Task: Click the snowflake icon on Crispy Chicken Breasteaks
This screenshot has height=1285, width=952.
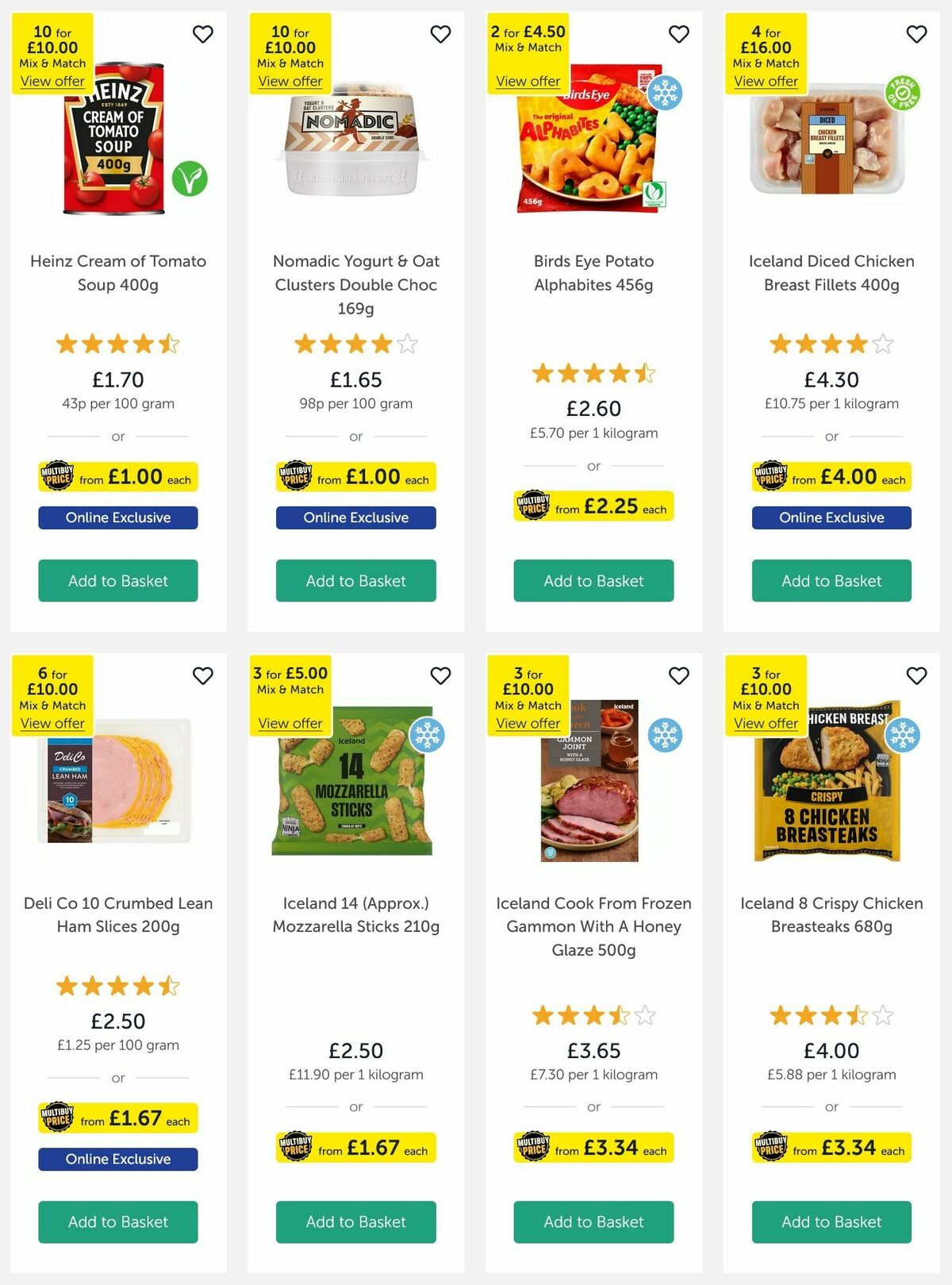Action: point(903,735)
